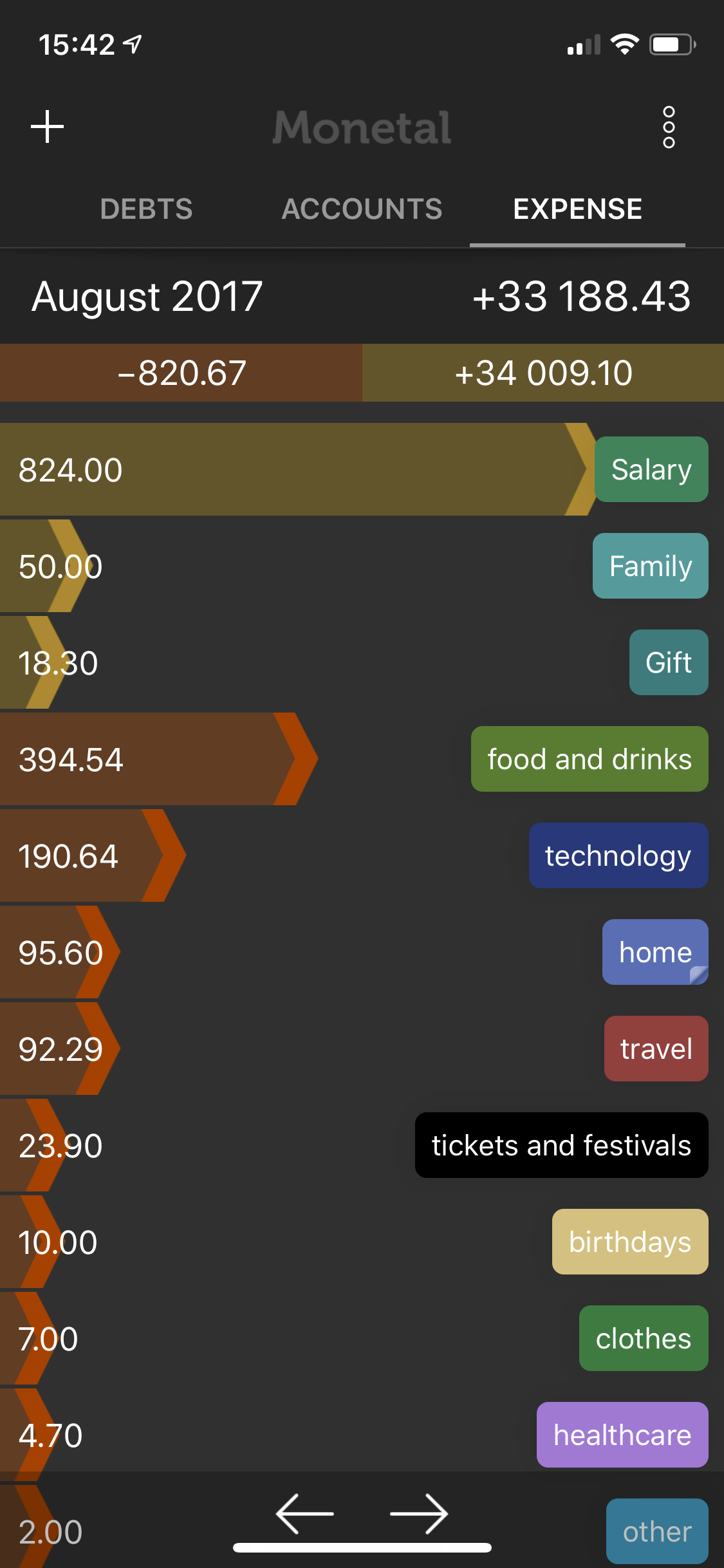
Task: Select the EXPENSE tab
Action: pyautogui.click(x=577, y=209)
